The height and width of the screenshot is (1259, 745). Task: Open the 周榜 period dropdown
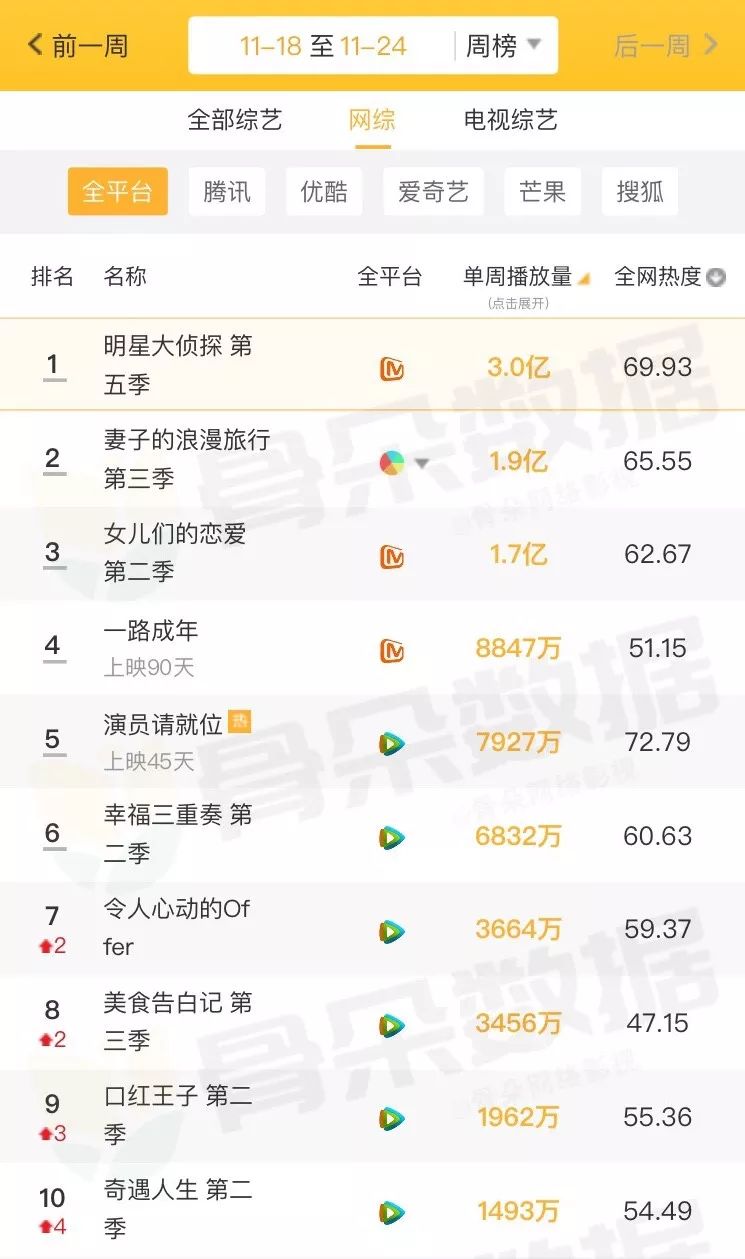tap(503, 46)
